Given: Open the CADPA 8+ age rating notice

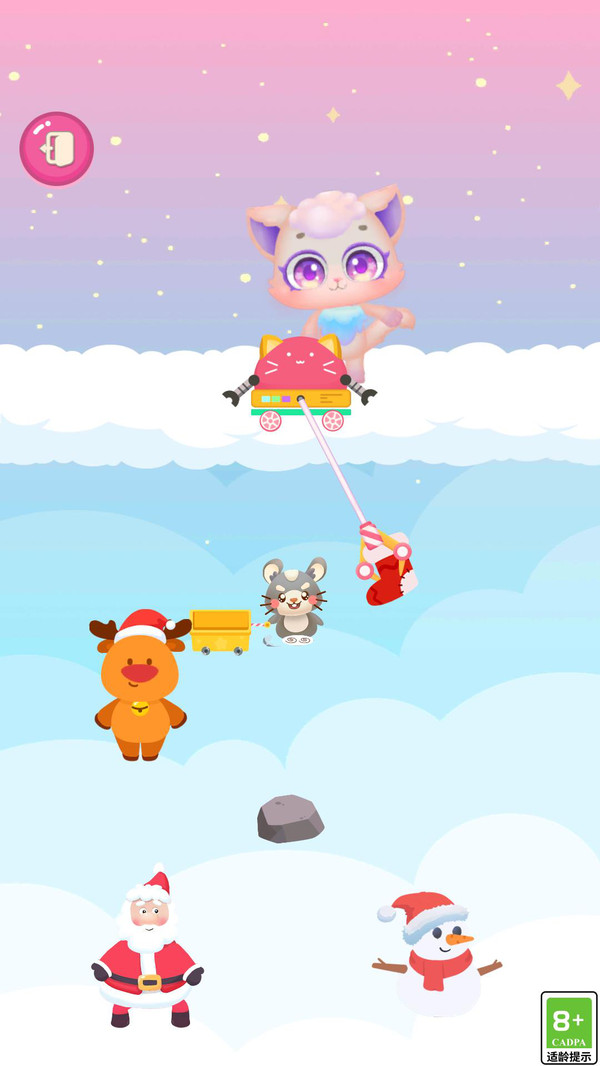Looking at the screenshot, I should pos(568,1027).
